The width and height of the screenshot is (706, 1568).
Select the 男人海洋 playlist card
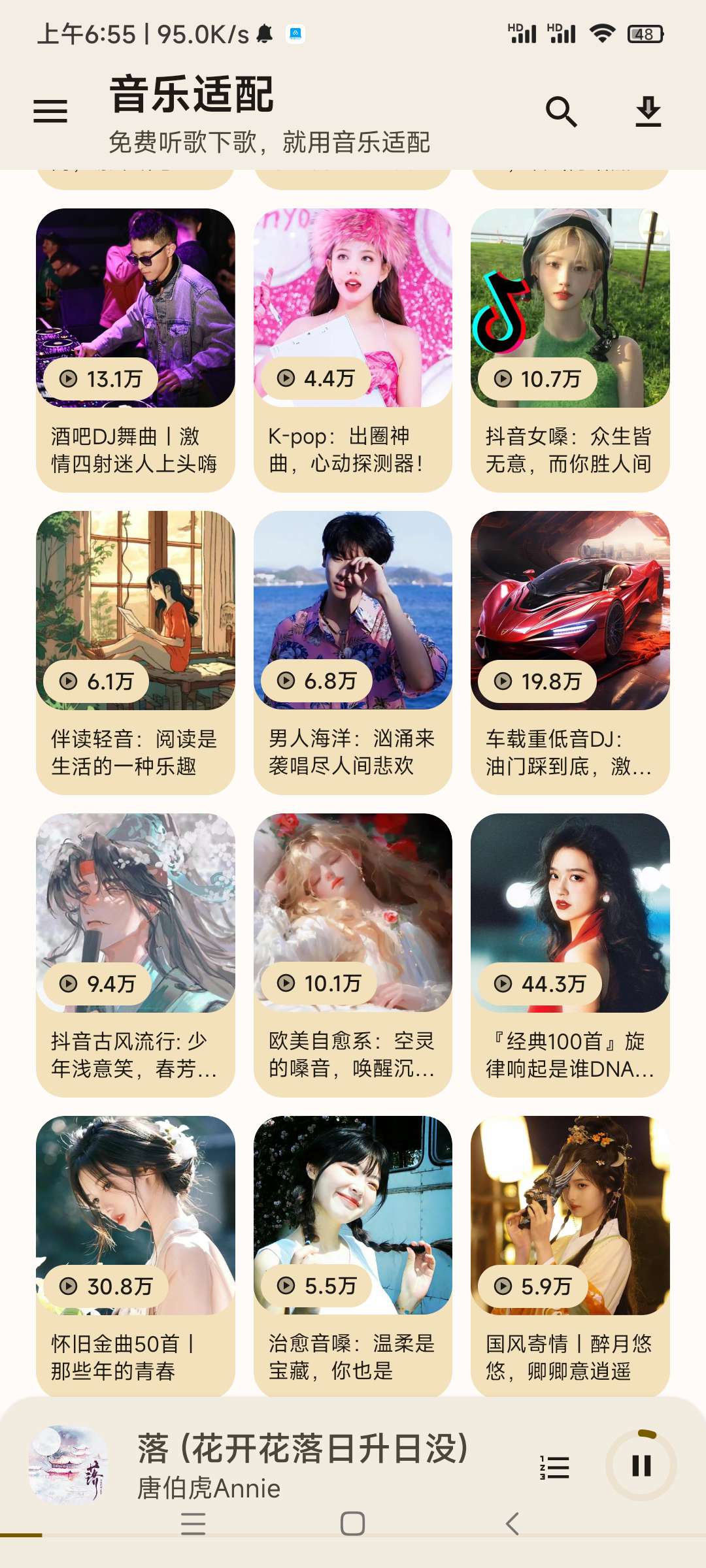pos(353,652)
